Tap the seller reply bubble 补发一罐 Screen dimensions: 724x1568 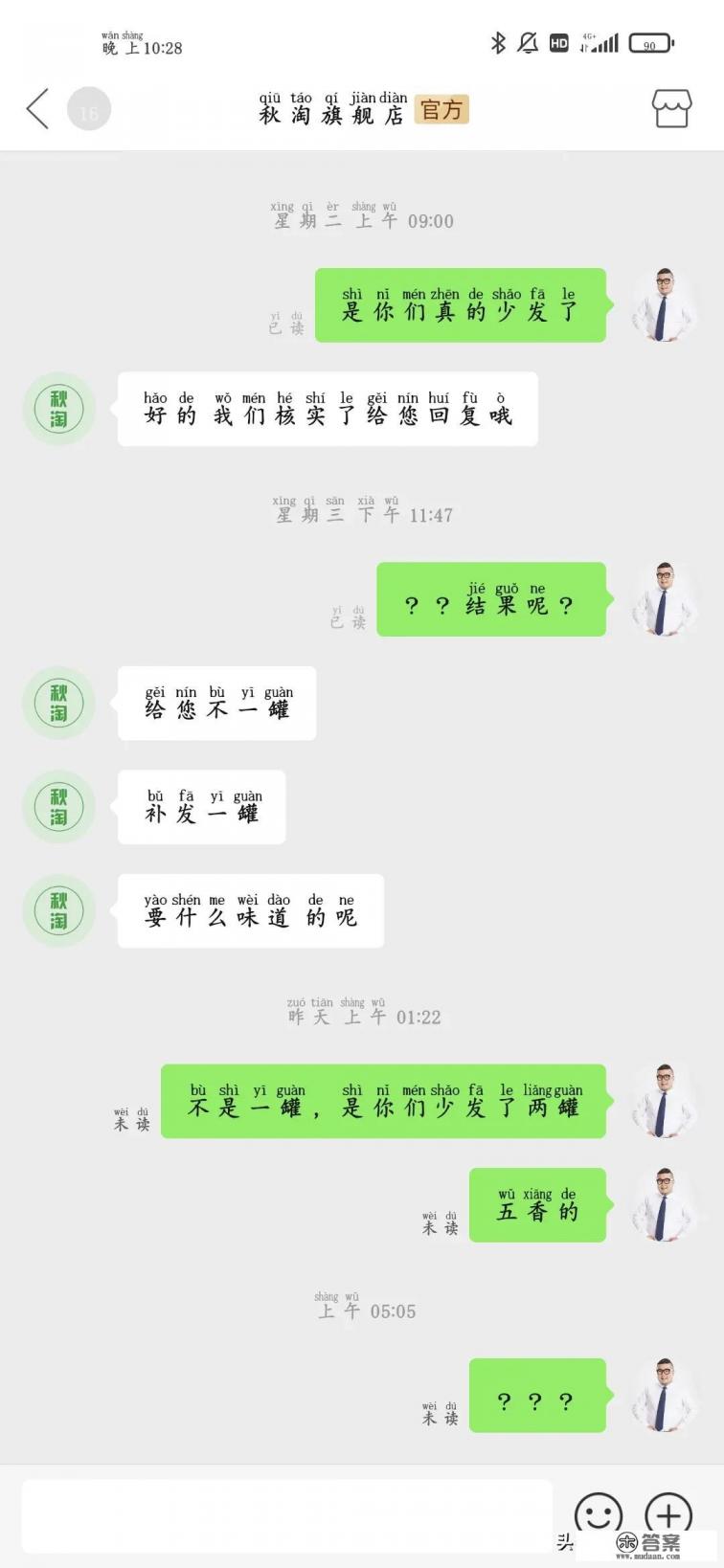point(200,807)
